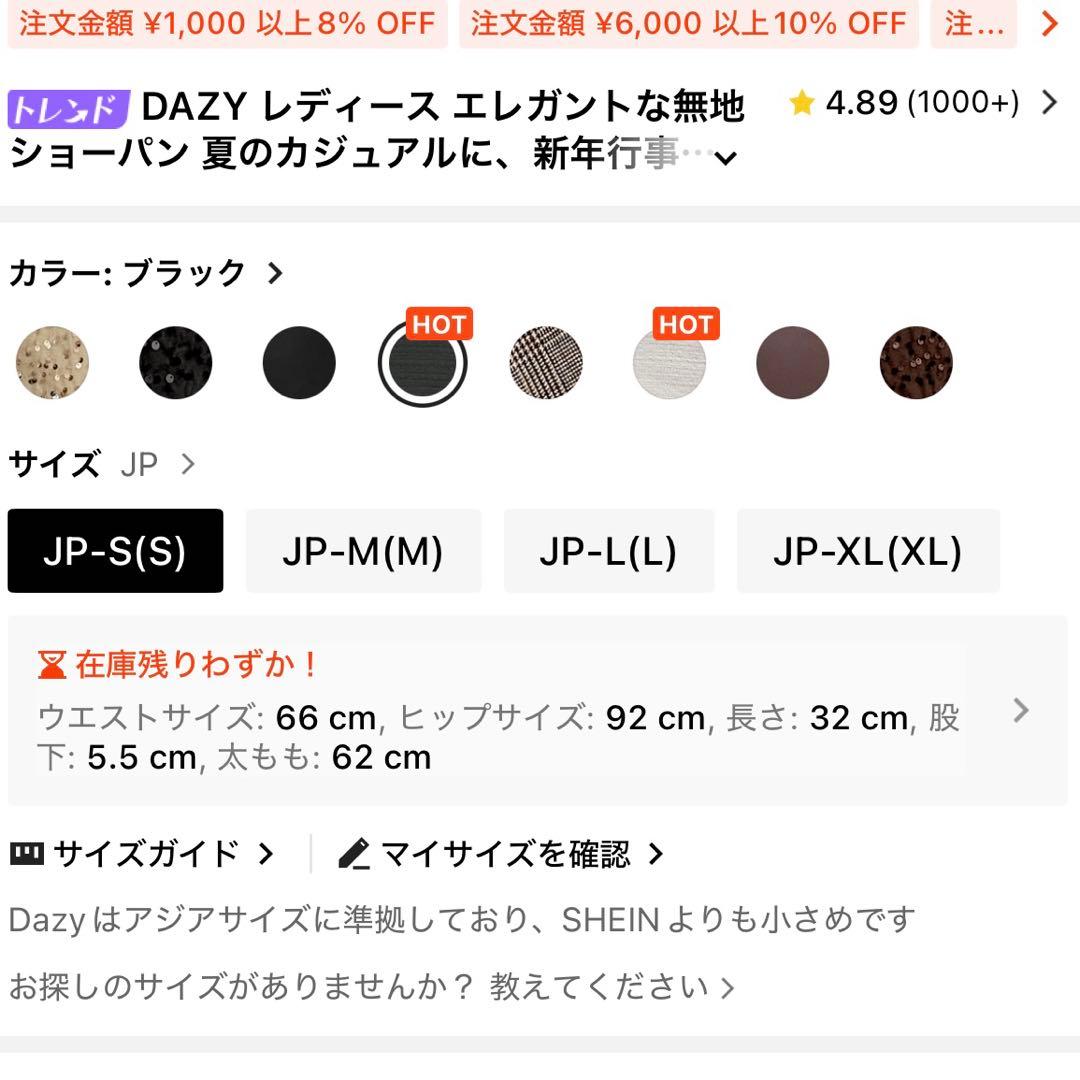Choose size JP-XL(XL)
This screenshot has width=1080, height=1080.
[868, 551]
